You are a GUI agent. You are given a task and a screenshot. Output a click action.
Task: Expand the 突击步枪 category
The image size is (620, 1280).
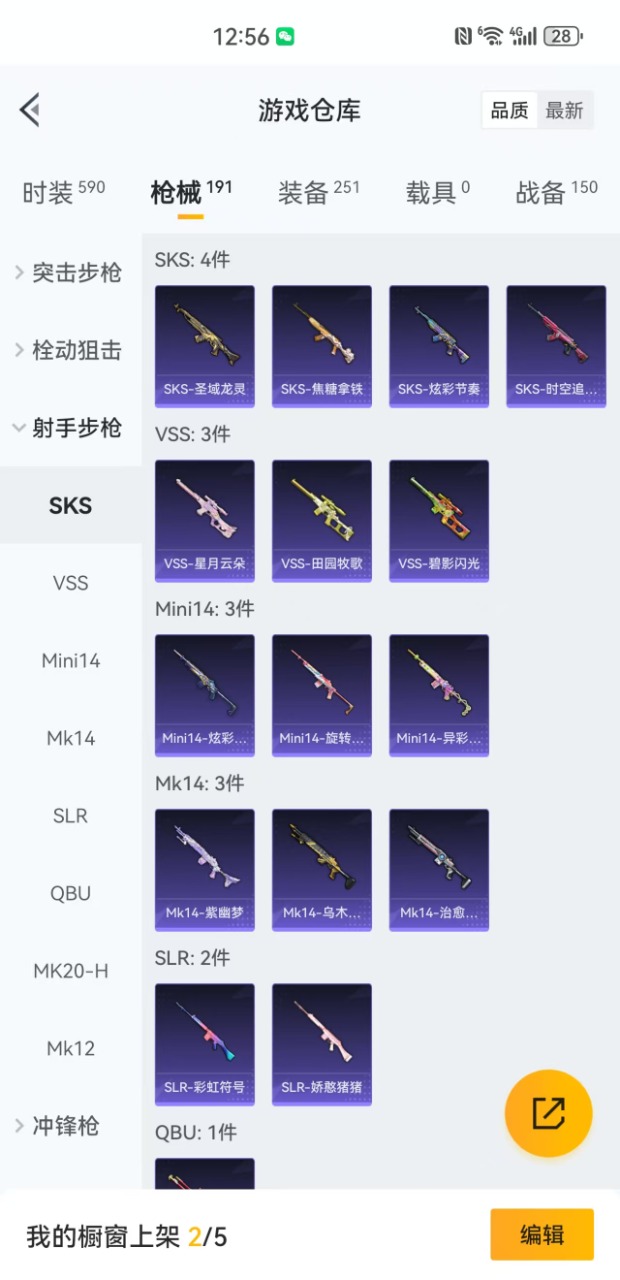[x=70, y=273]
